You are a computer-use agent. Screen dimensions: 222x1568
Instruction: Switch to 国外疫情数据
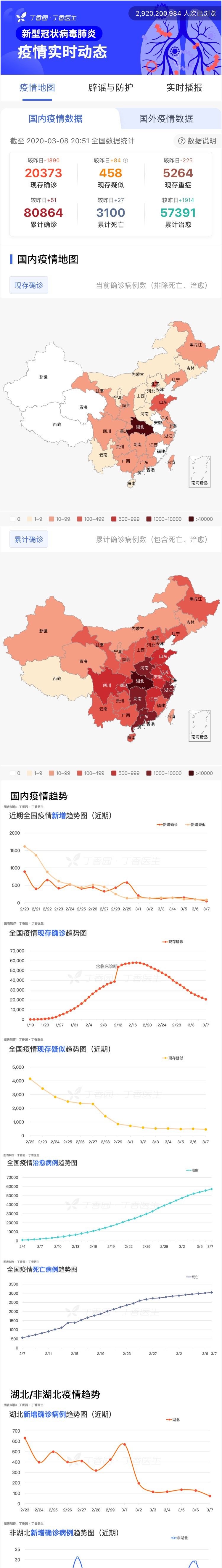click(166, 119)
